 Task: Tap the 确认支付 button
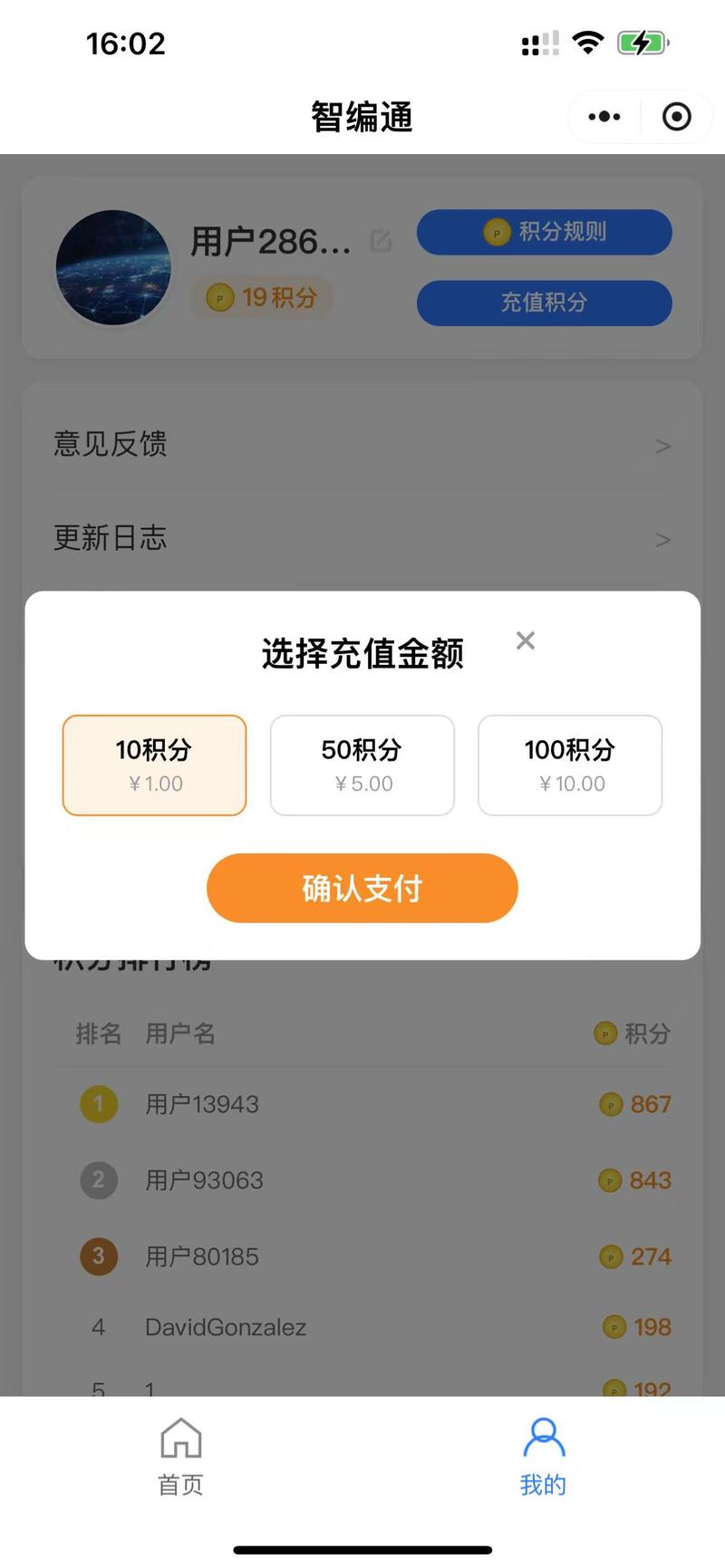pyautogui.click(x=362, y=888)
